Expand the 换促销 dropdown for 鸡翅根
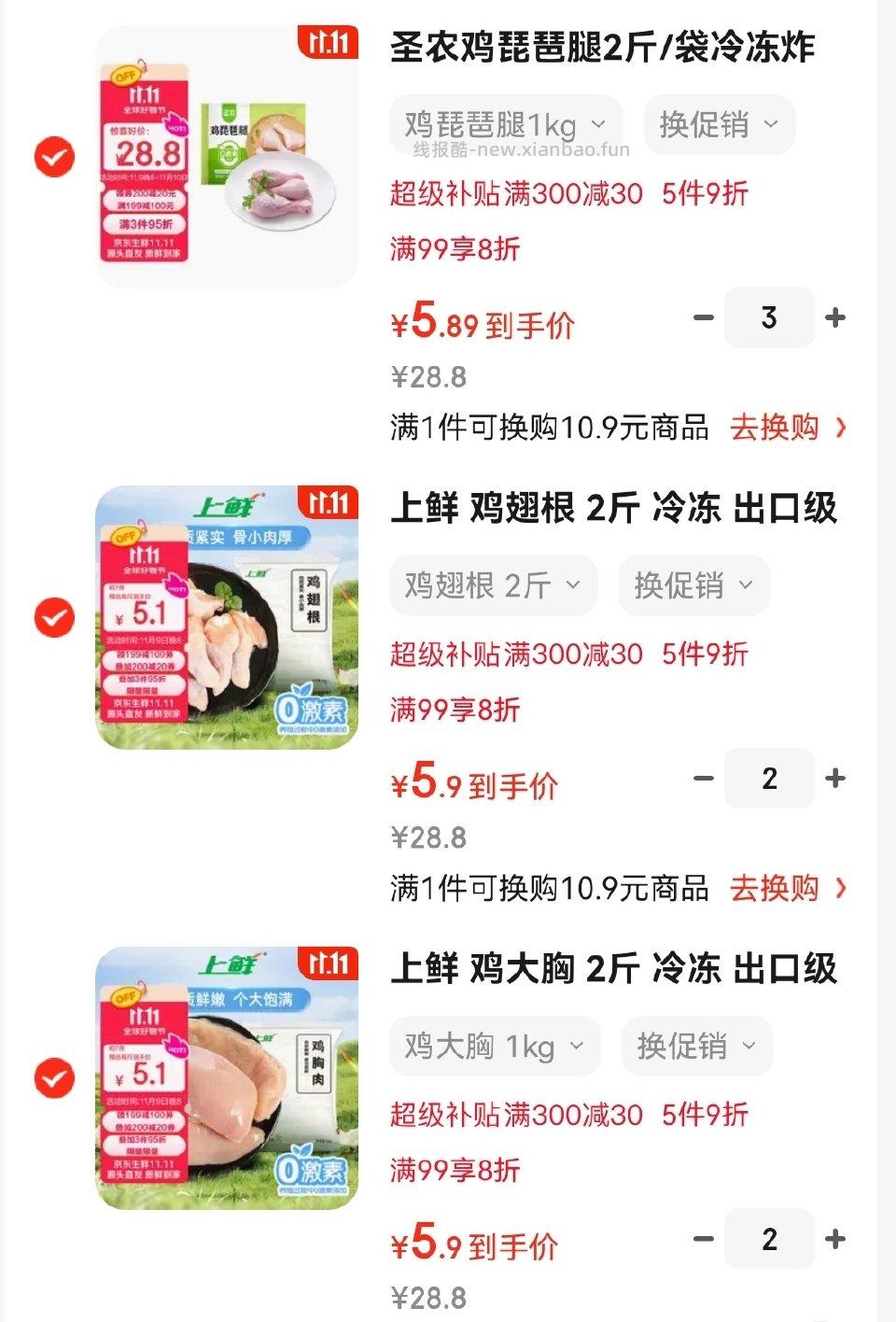Image resolution: width=896 pixels, height=1322 pixels. tap(693, 585)
